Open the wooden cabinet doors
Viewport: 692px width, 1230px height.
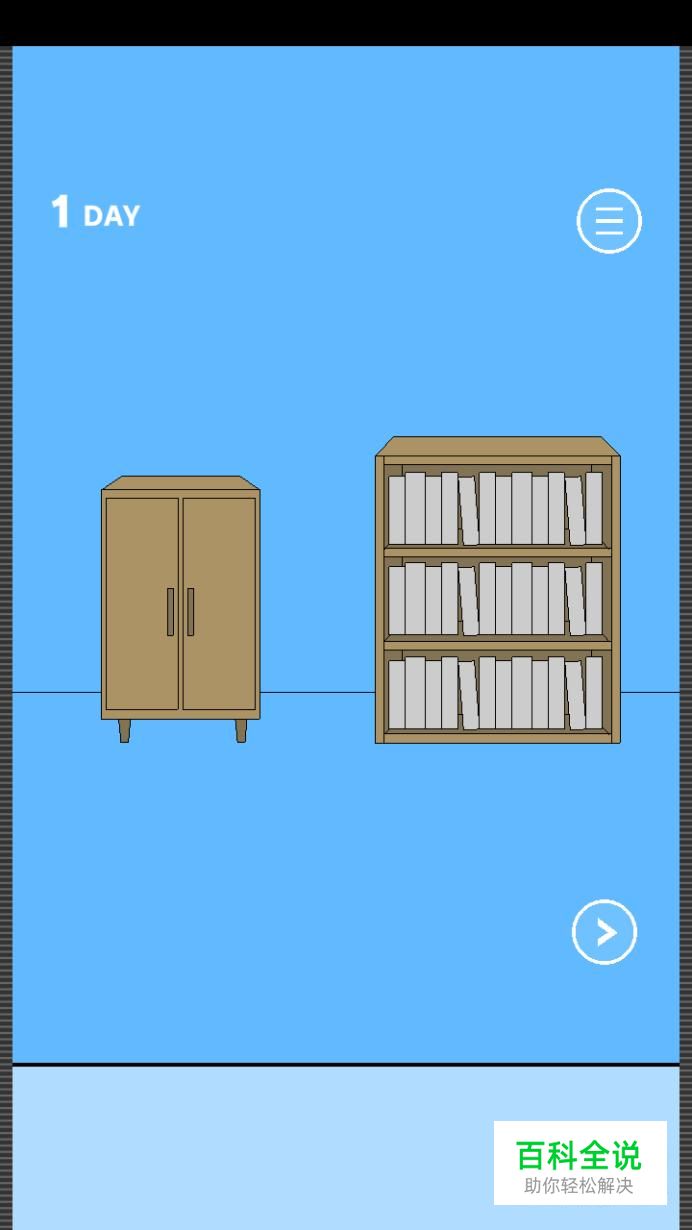click(180, 604)
